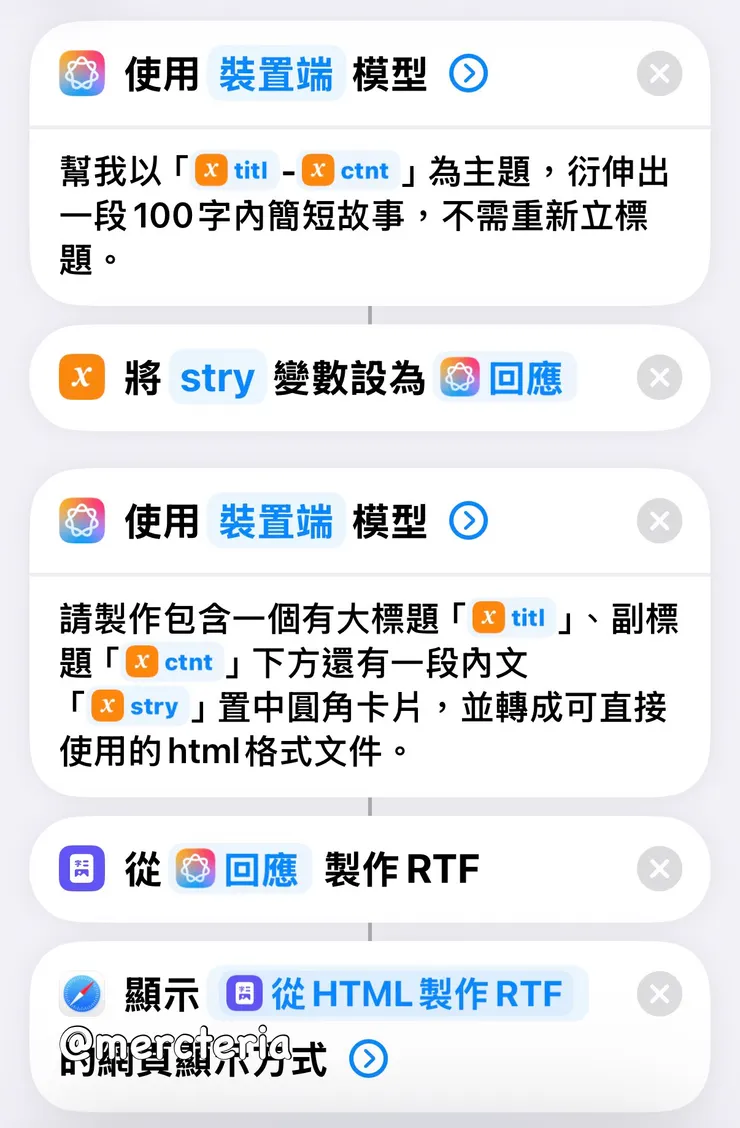Tap the orange variable icon on the stry action
The height and width of the screenshot is (1128, 740).
click(82, 377)
